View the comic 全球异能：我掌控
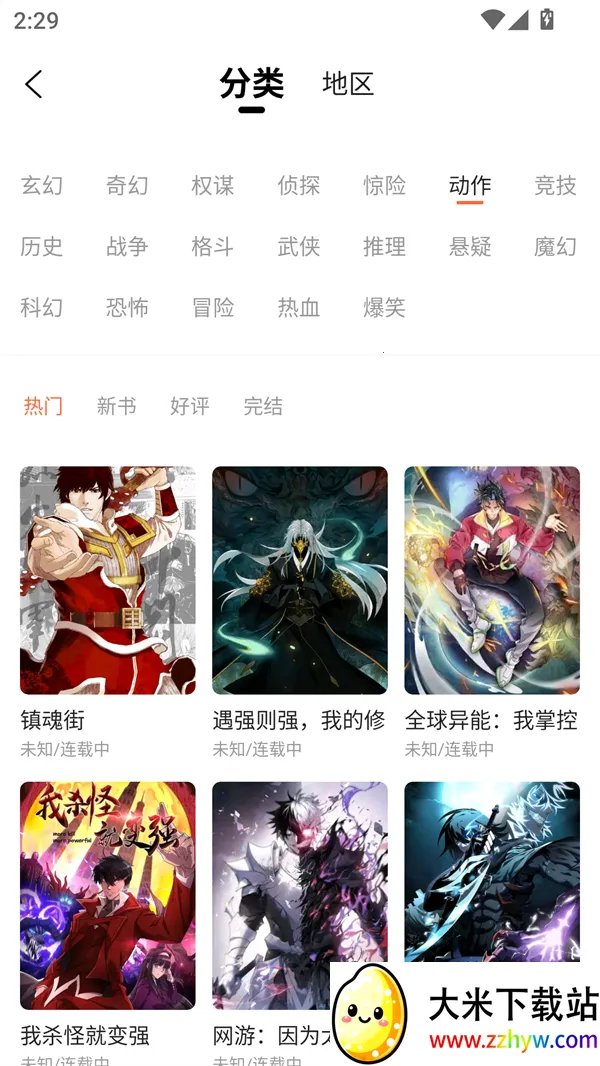The width and height of the screenshot is (600, 1066). coord(492,581)
